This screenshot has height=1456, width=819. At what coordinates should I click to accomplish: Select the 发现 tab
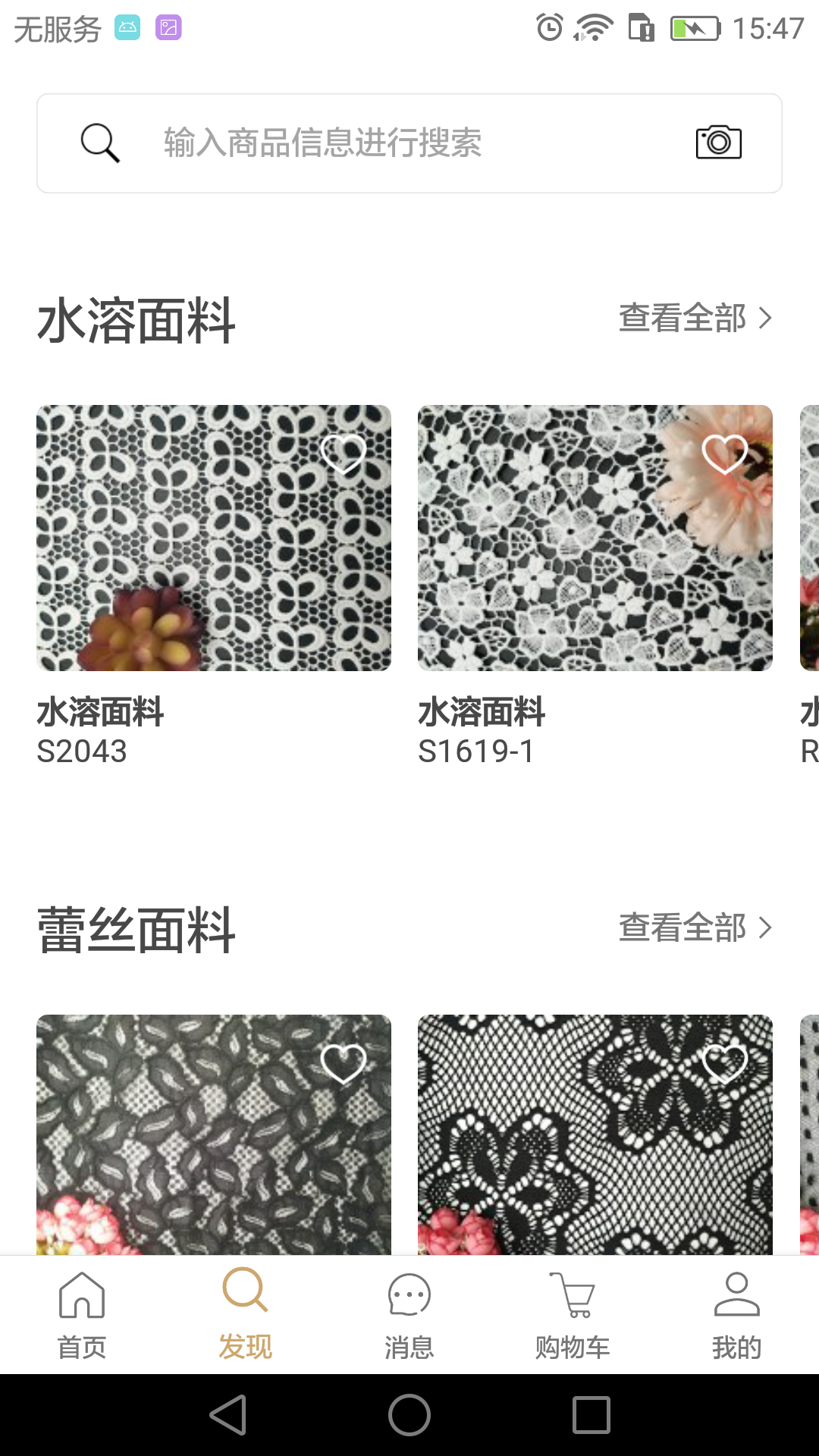(x=245, y=1315)
